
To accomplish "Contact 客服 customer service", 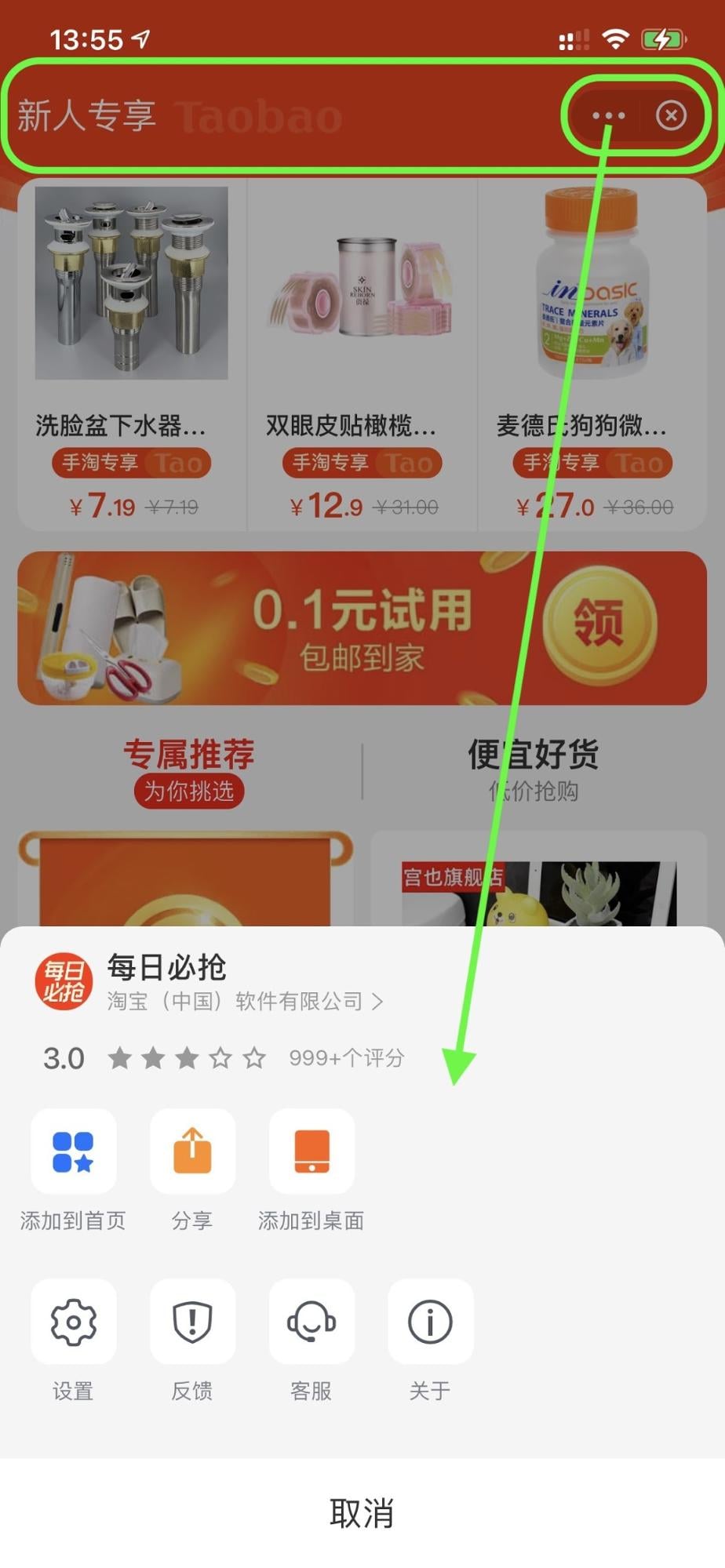I will [x=311, y=1322].
